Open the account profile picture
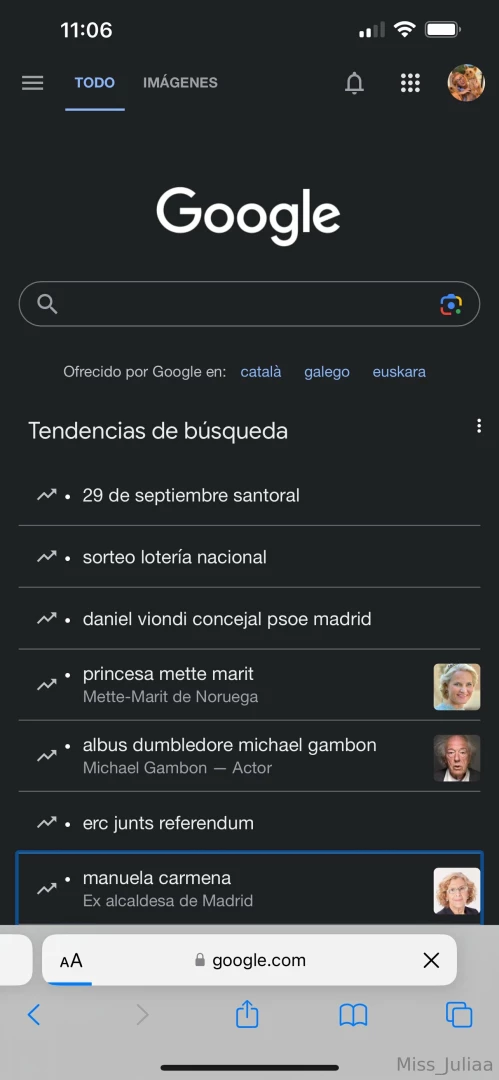This screenshot has width=499, height=1080. click(466, 83)
